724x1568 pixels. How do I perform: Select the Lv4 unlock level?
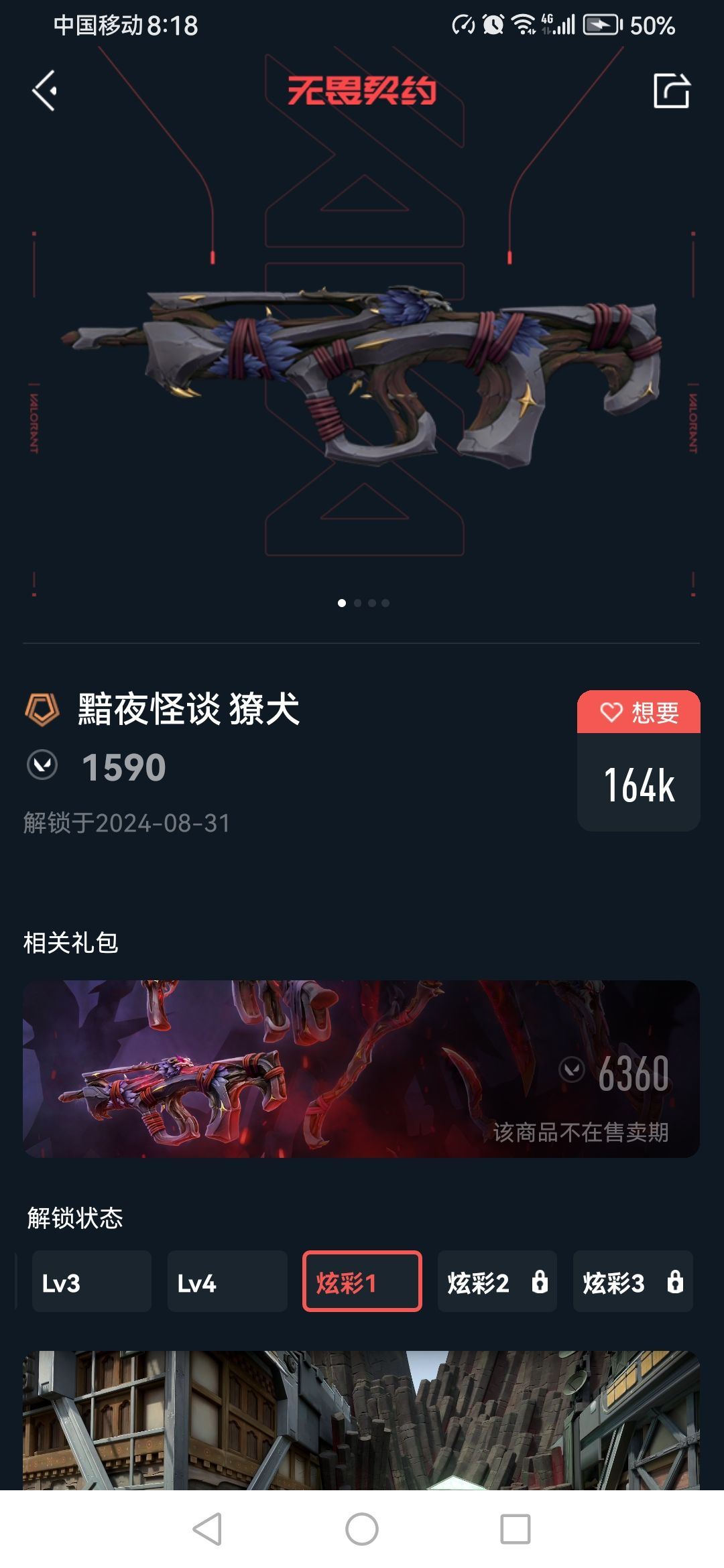pos(227,1281)
